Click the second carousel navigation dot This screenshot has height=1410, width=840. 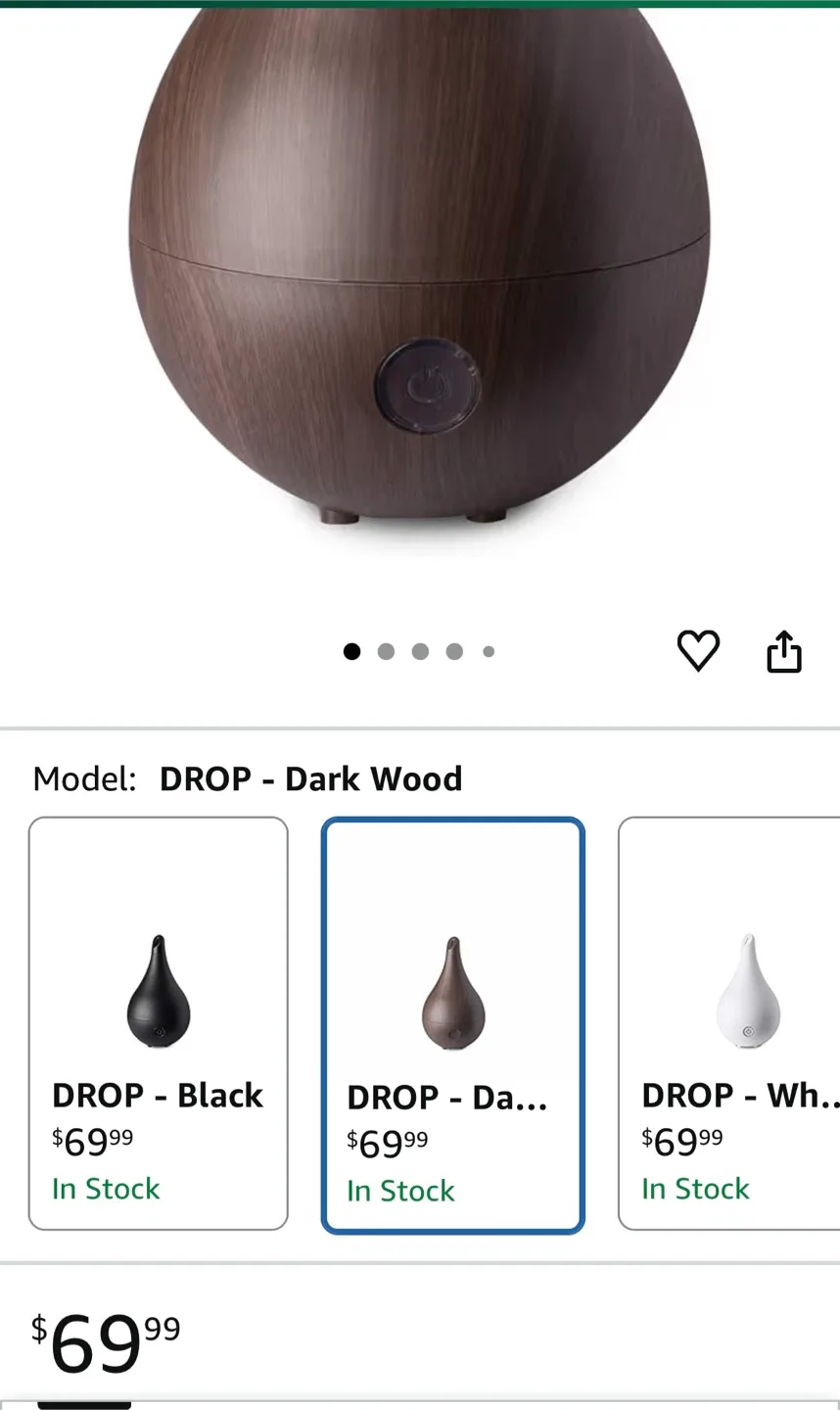click(x=386, y=651)
